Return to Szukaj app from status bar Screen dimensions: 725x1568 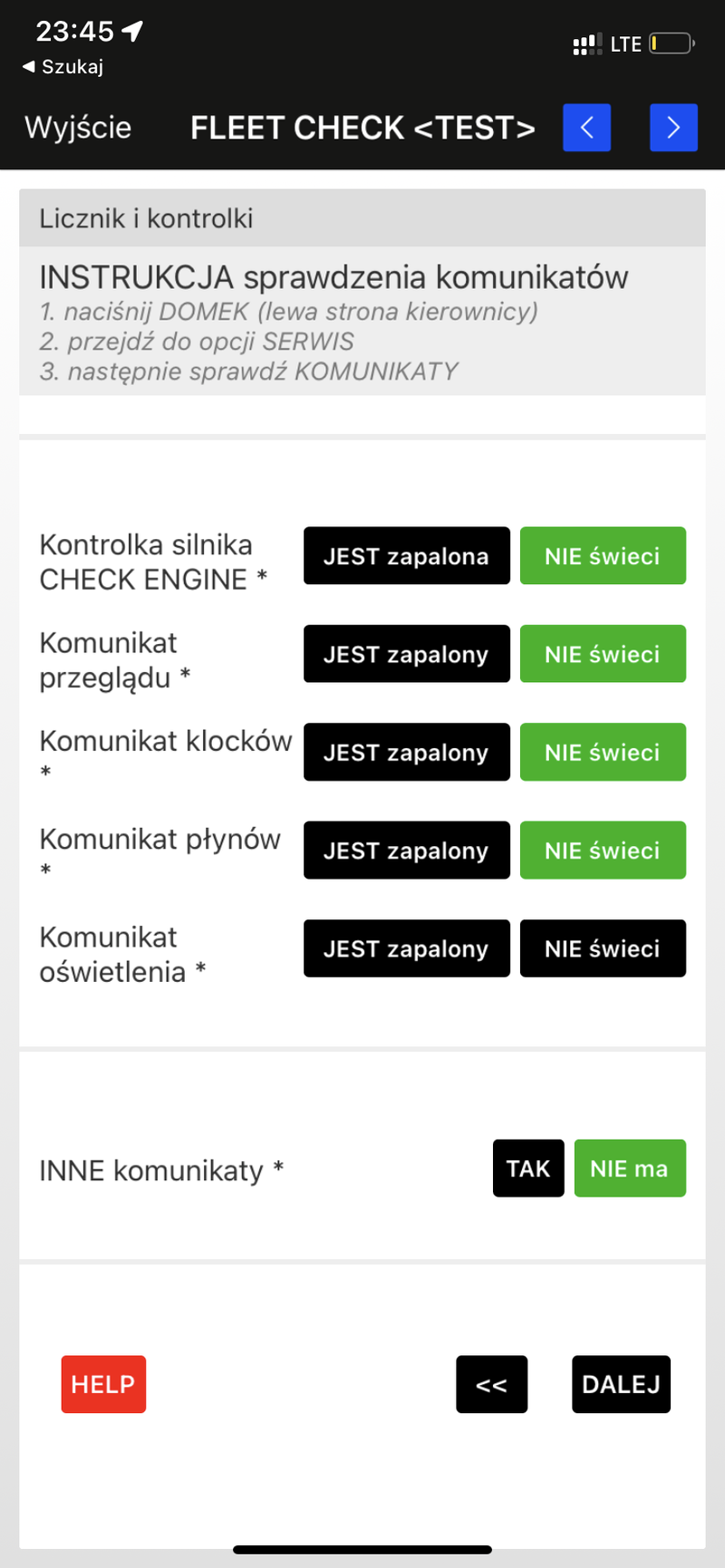coord(63,66)
